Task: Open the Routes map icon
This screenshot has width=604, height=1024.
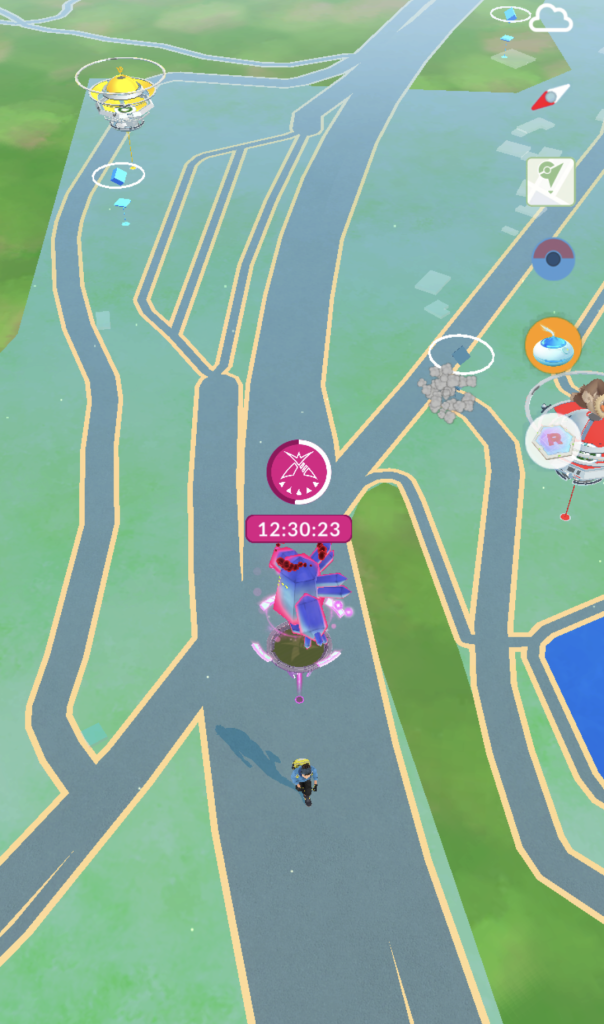Action: pos(551,182)
